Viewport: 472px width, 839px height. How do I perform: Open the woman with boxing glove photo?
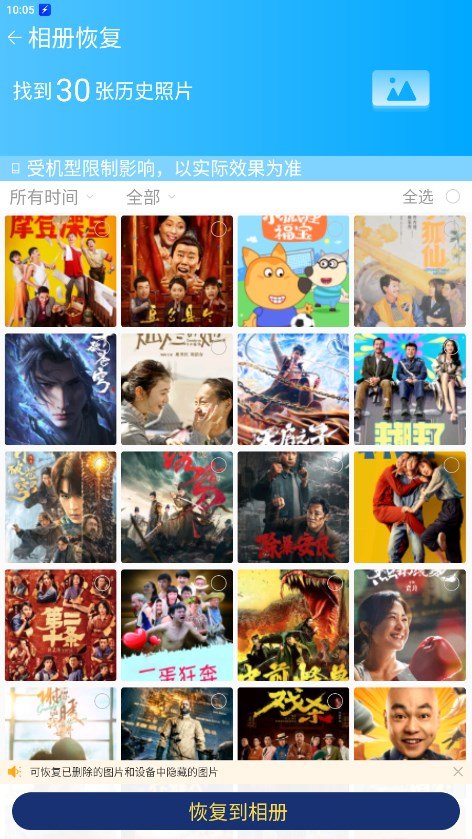pos(410,625)
